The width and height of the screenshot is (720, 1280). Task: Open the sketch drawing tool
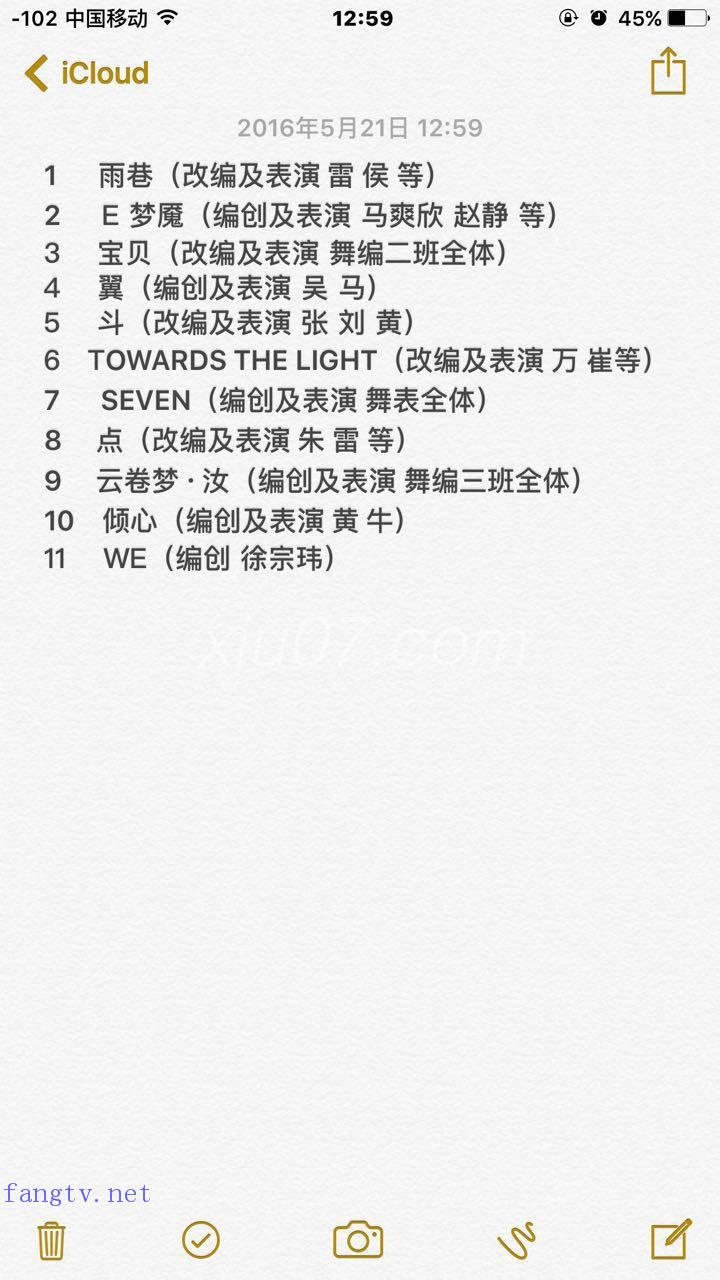[x=516, y=1240]
